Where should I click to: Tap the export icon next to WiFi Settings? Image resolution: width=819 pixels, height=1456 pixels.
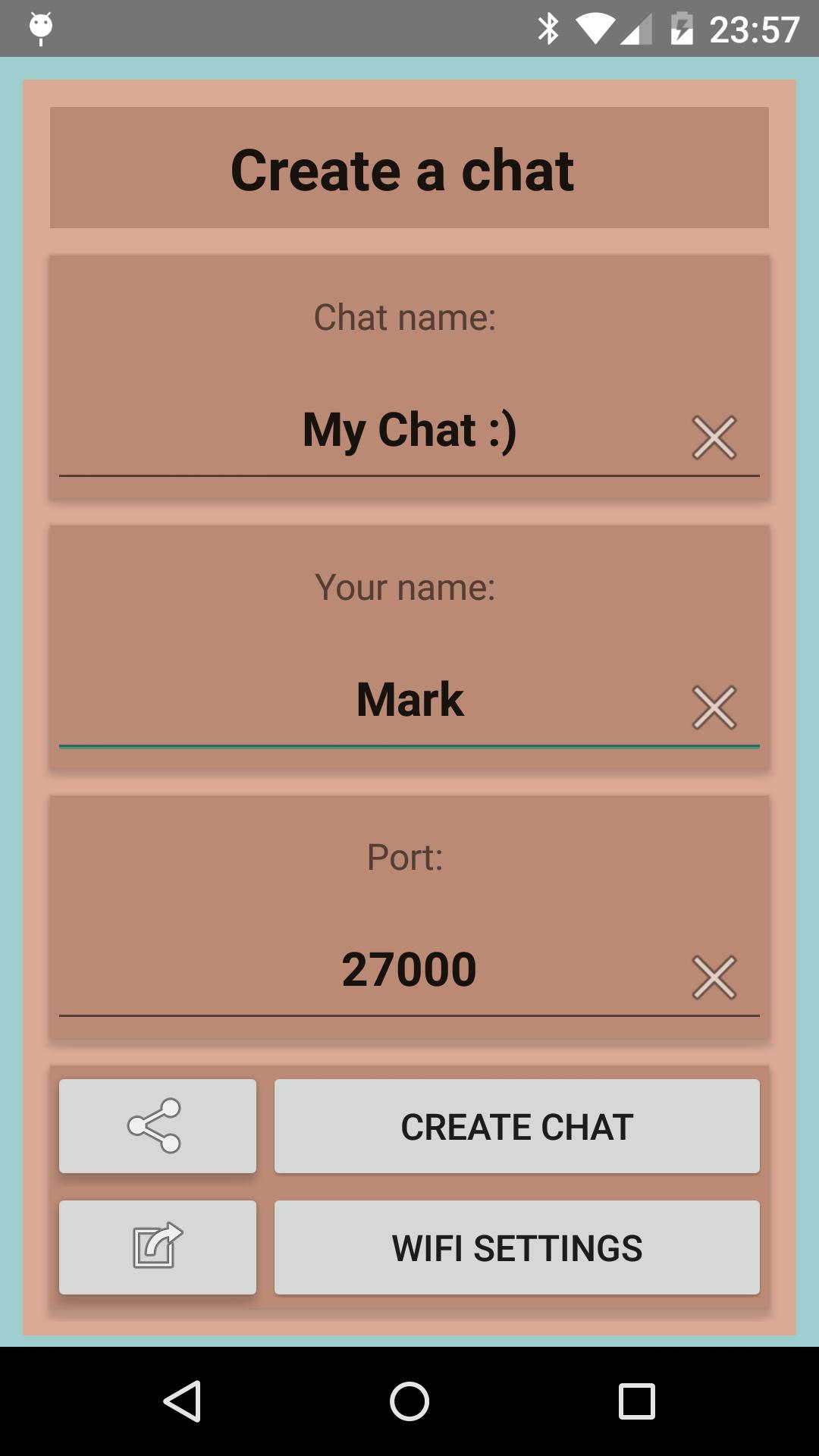156,1247
